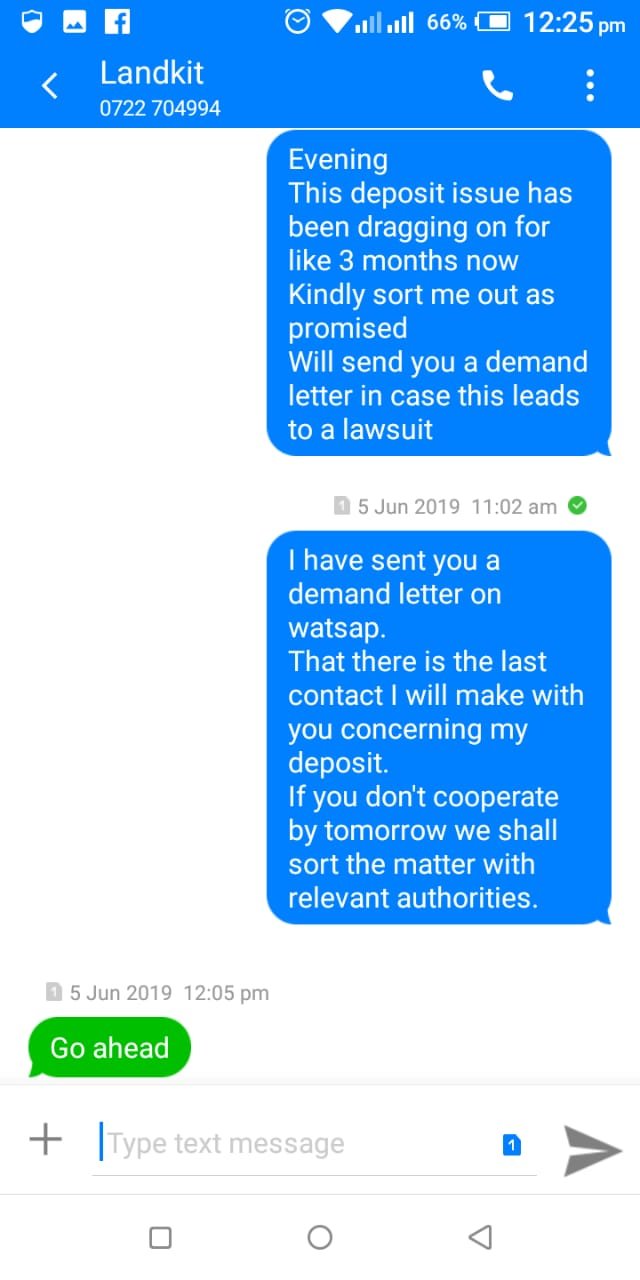640x1280 pixels.
Task: Call Landkit with the phone icon
Action: pos(497,86)
